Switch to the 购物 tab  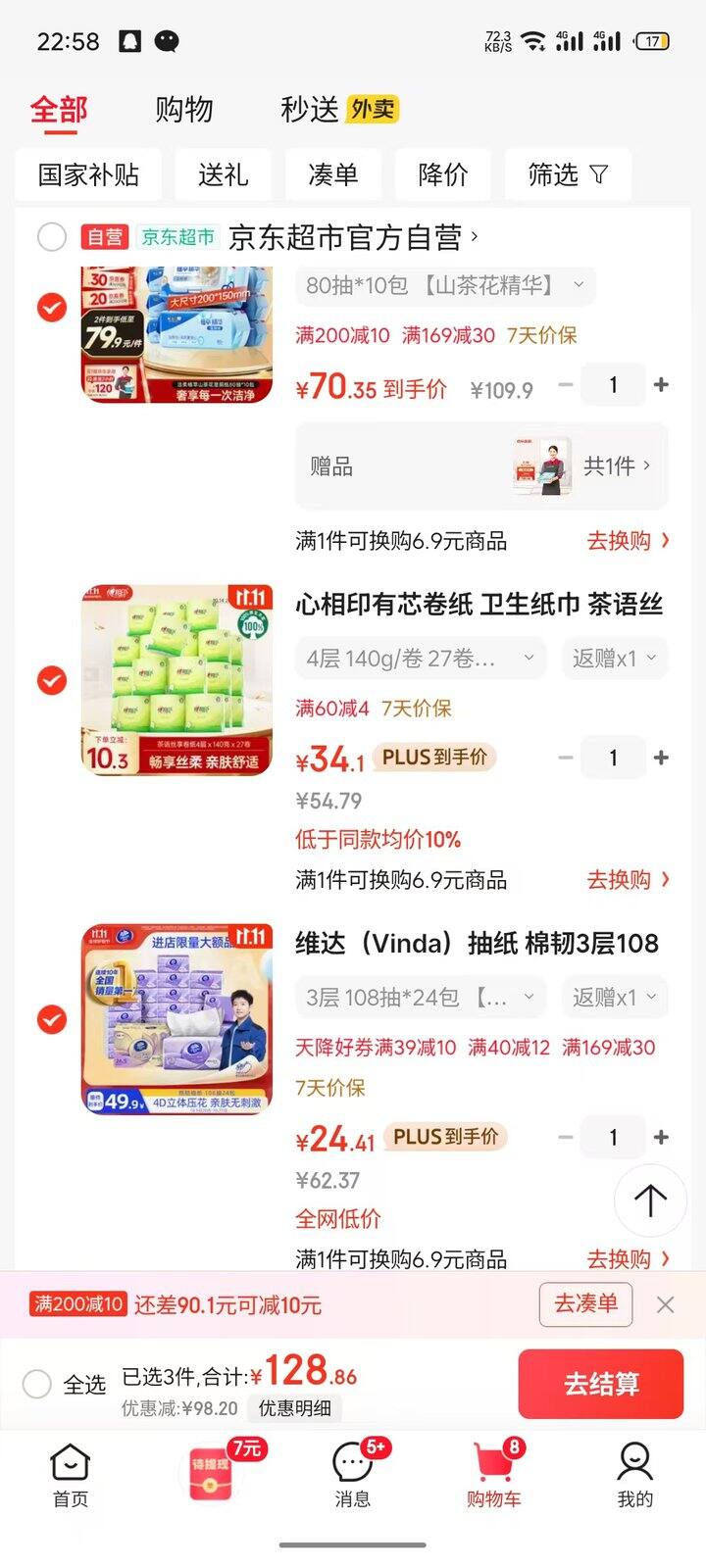coord(183,109)
